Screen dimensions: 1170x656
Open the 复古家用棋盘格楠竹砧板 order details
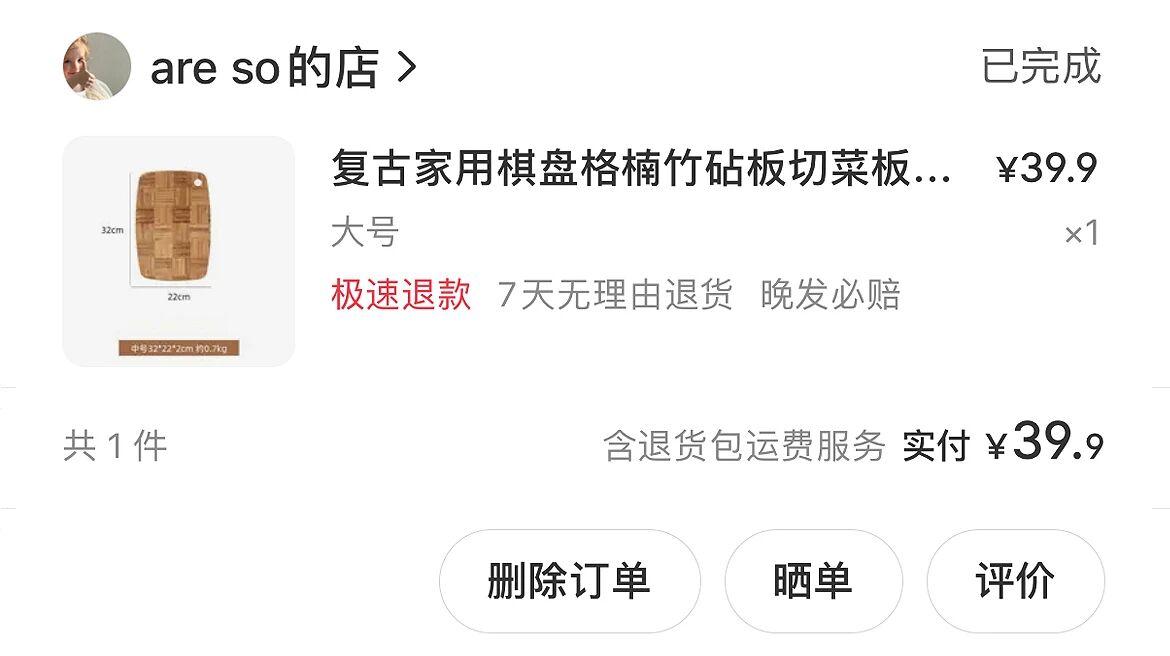640,170
